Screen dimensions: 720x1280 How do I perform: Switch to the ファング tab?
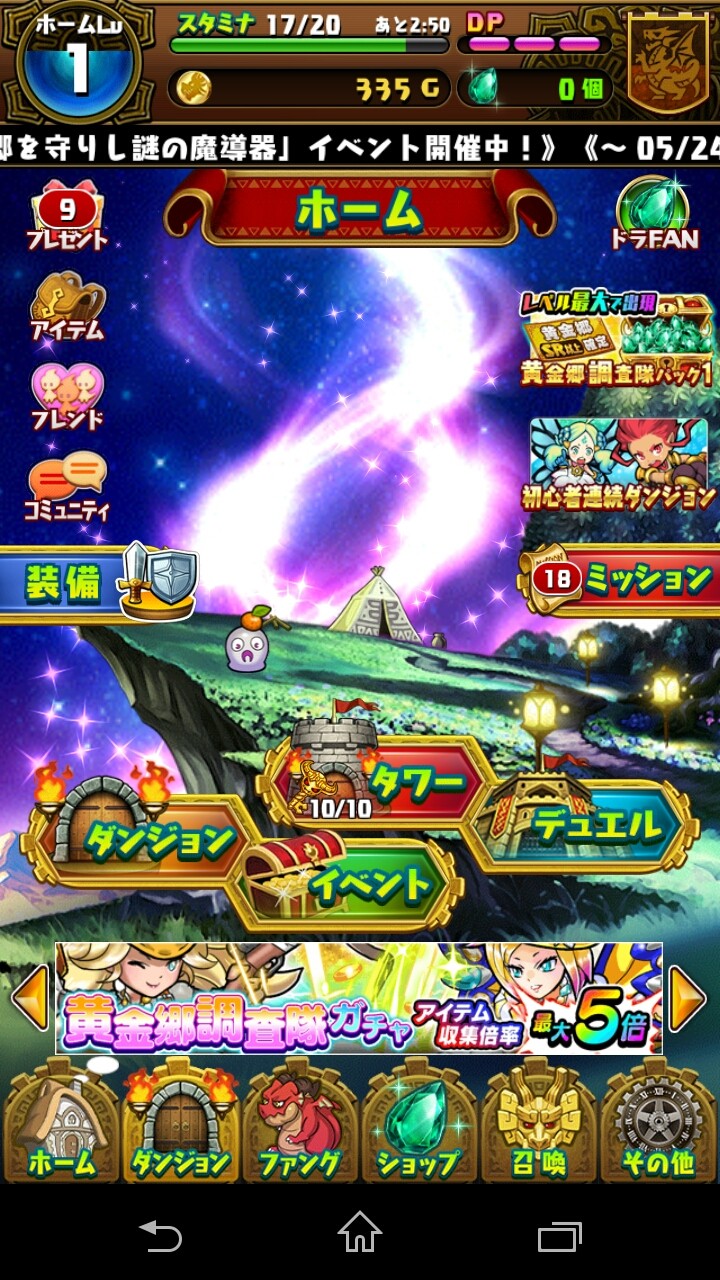pos(300,1122)
